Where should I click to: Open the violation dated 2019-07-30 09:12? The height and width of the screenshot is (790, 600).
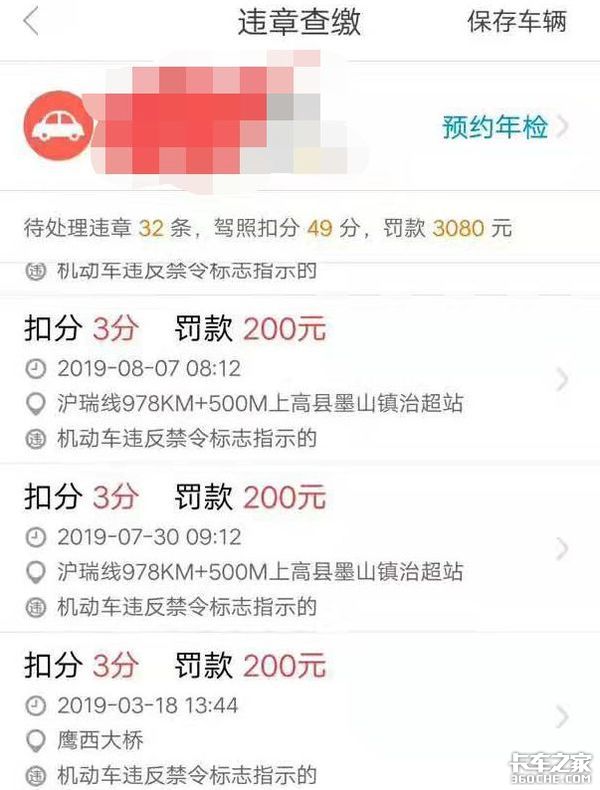(300, 548)
